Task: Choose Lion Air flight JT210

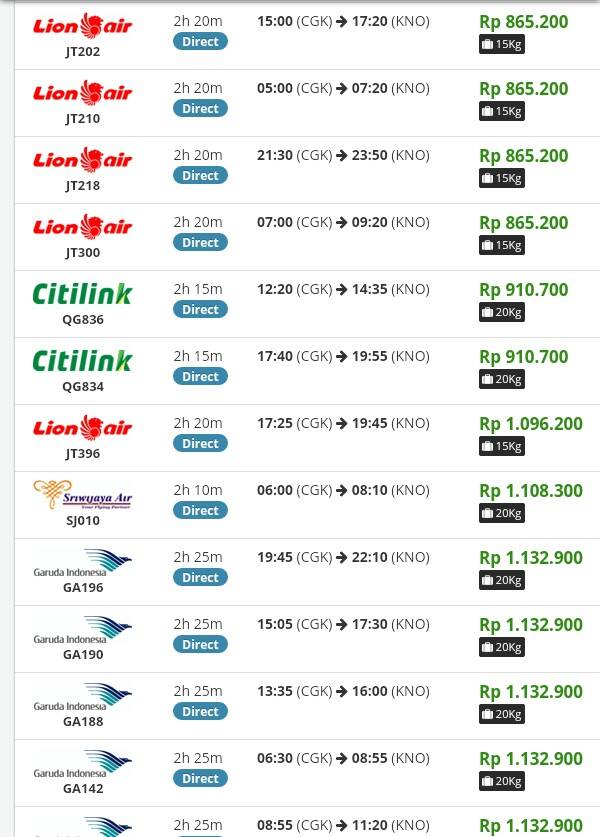Action: click(300, 102)
